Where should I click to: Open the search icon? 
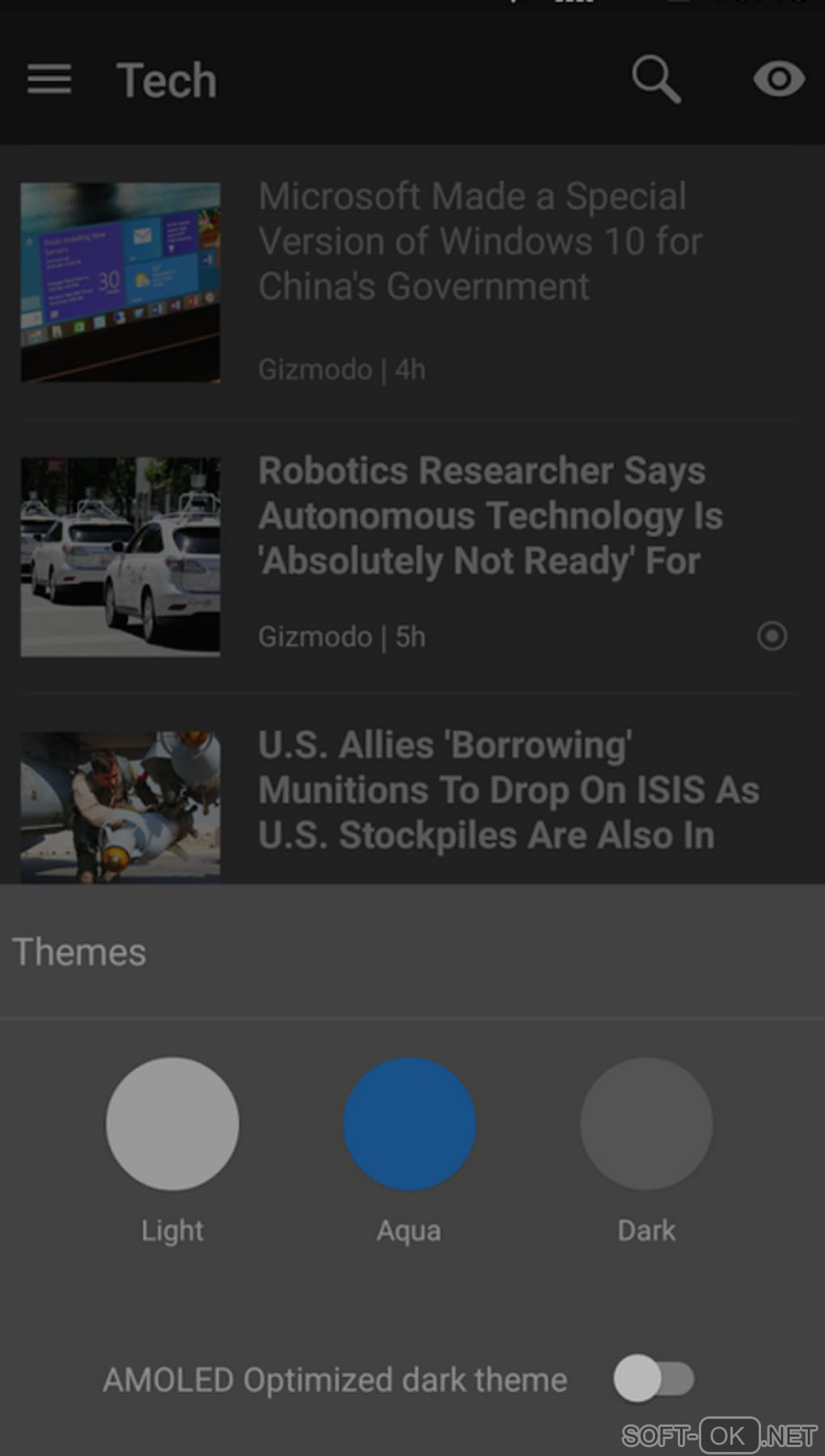point(655,79)
